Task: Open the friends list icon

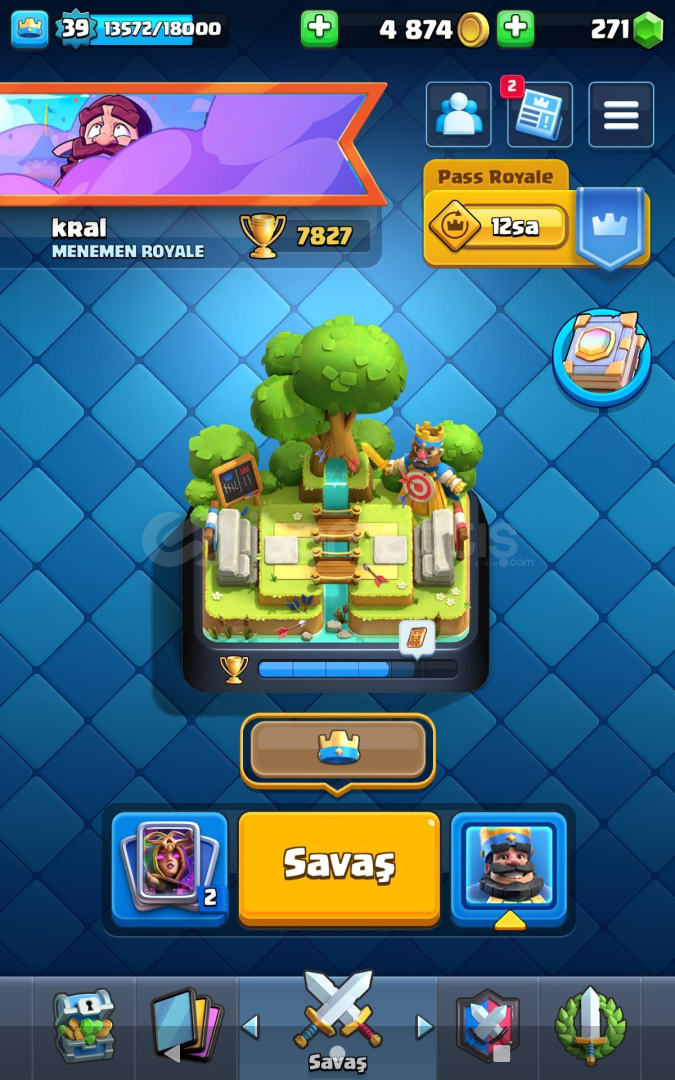Action: tap(458, 114)
